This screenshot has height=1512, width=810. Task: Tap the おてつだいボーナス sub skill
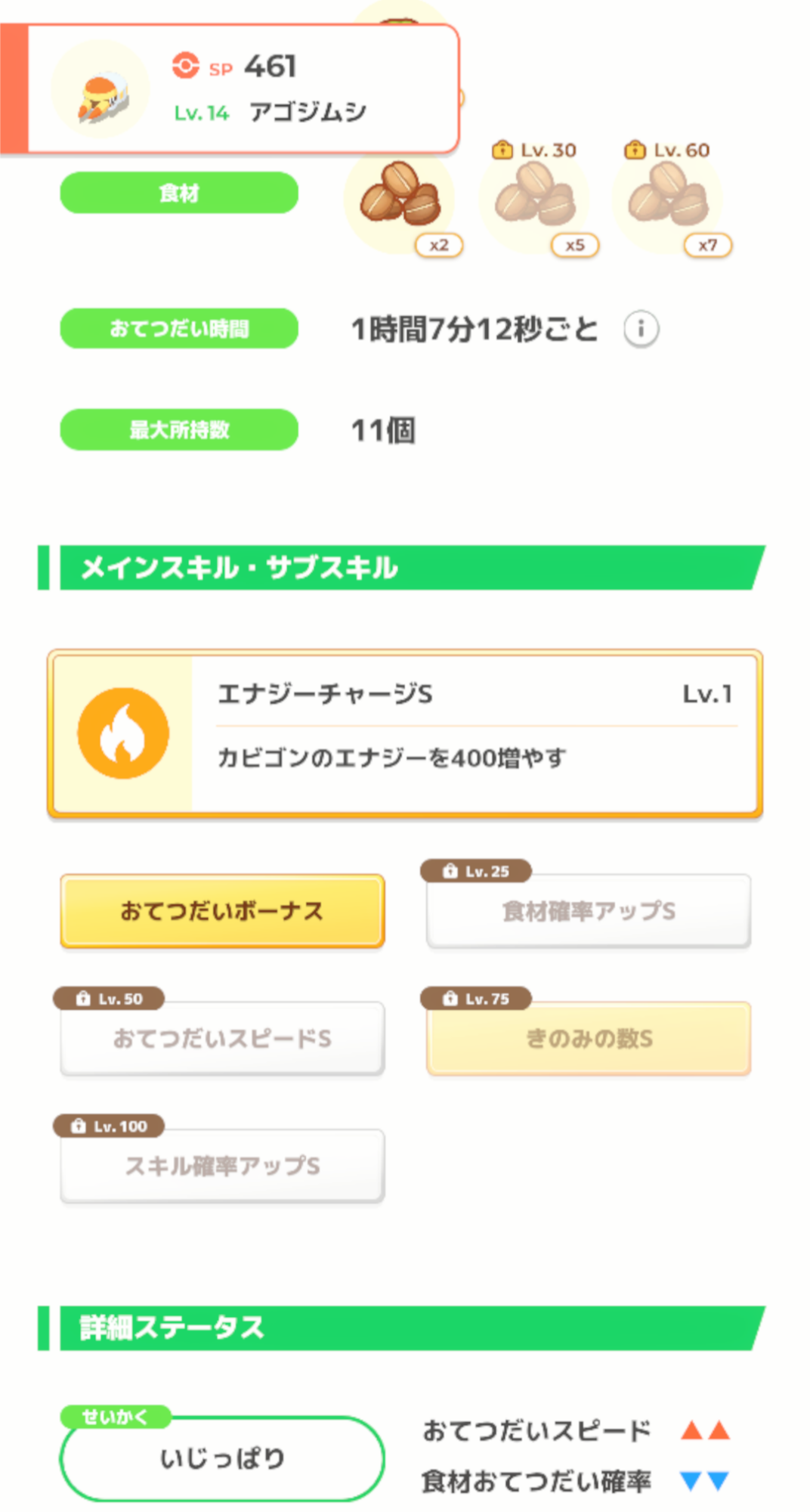(222, 911)
